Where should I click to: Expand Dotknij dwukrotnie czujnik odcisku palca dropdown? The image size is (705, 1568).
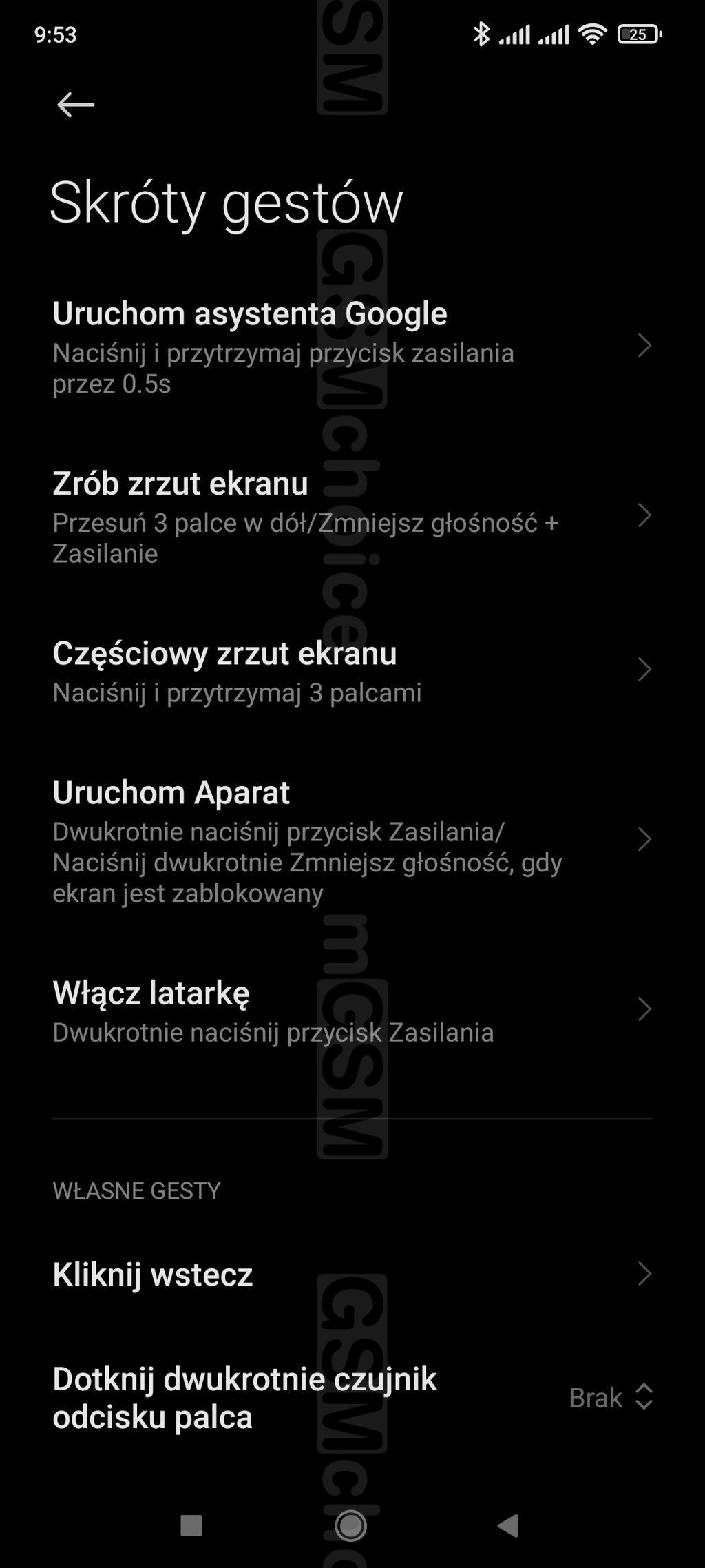pos(610,1397)
